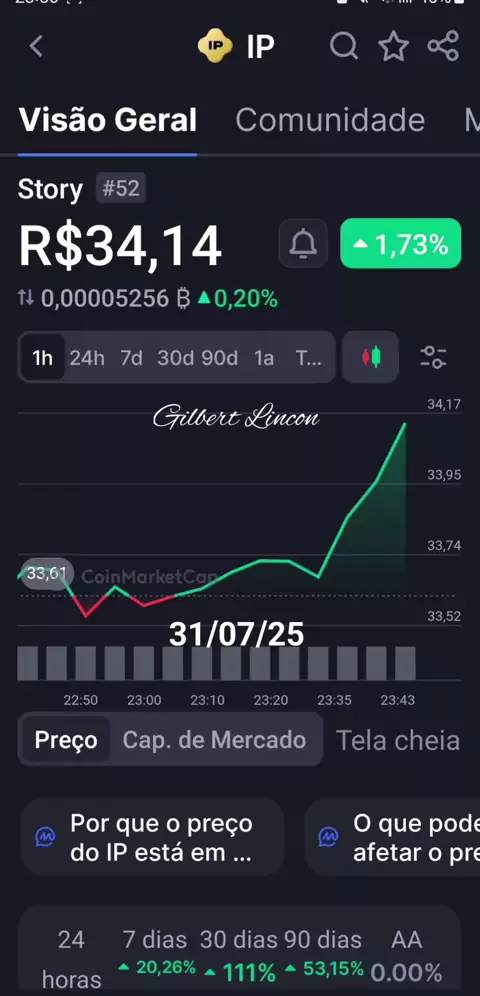Open chart settings sliders icon

tap(434, 357)
